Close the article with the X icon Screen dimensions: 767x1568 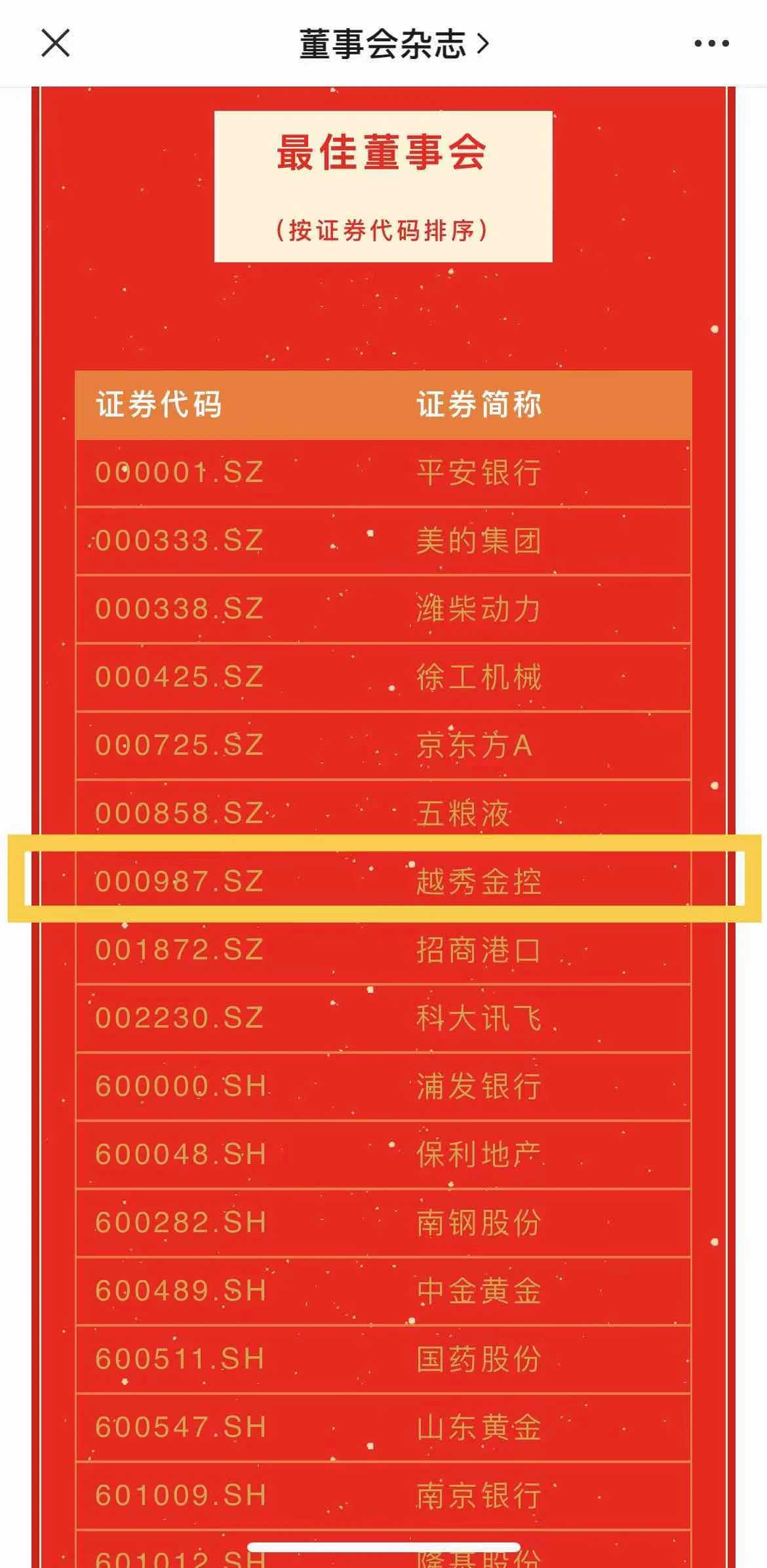coord(54,43)
